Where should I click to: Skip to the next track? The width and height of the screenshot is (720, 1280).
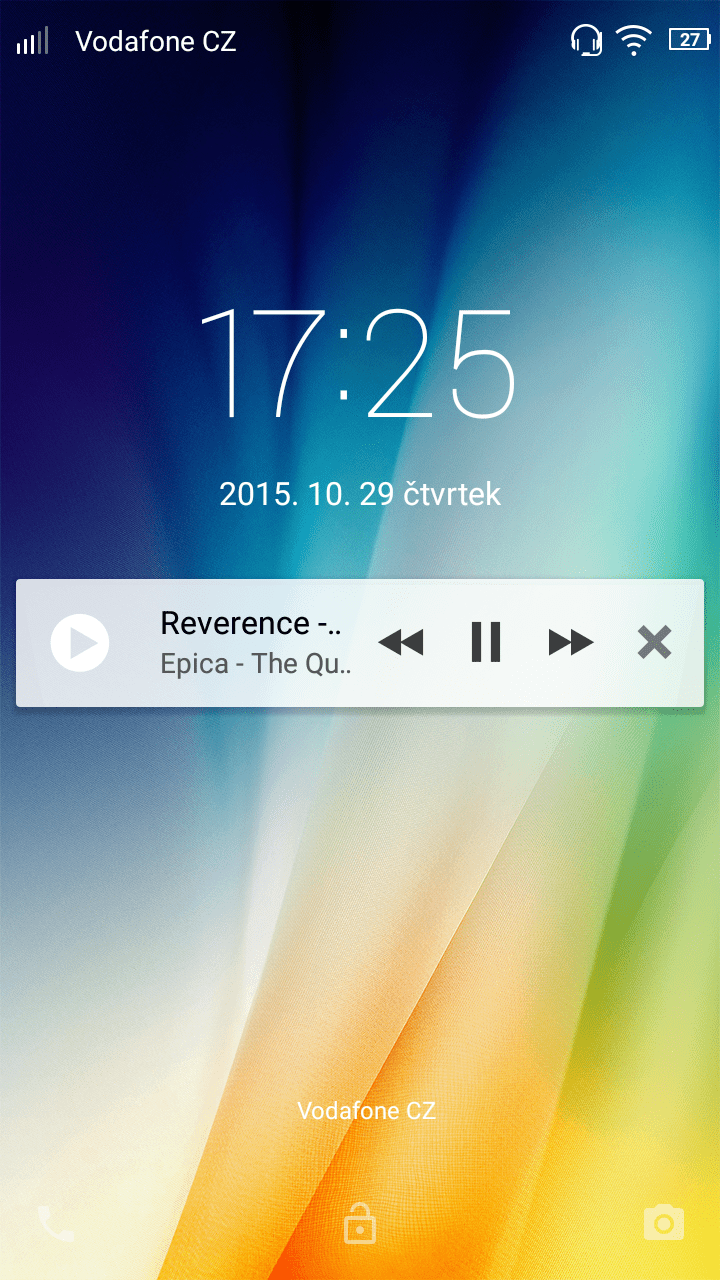coord(571,643)
